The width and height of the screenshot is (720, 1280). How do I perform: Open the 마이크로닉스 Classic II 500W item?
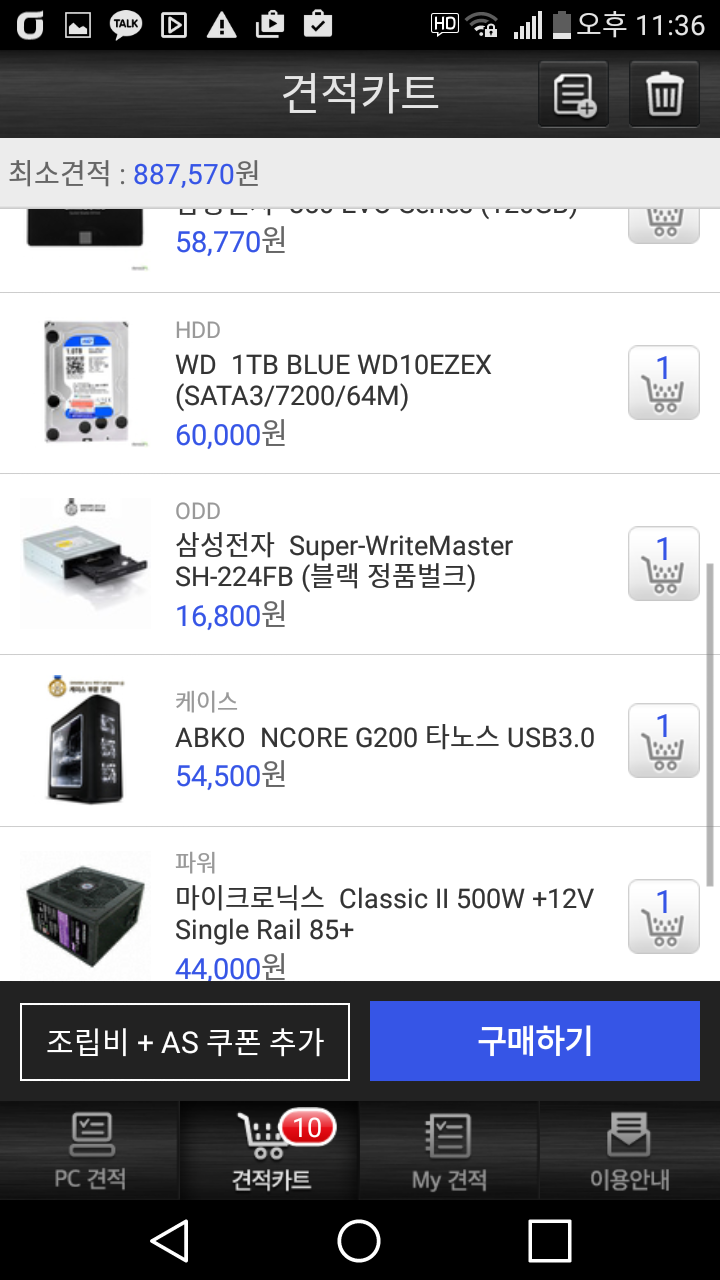(x=384, y=914)
